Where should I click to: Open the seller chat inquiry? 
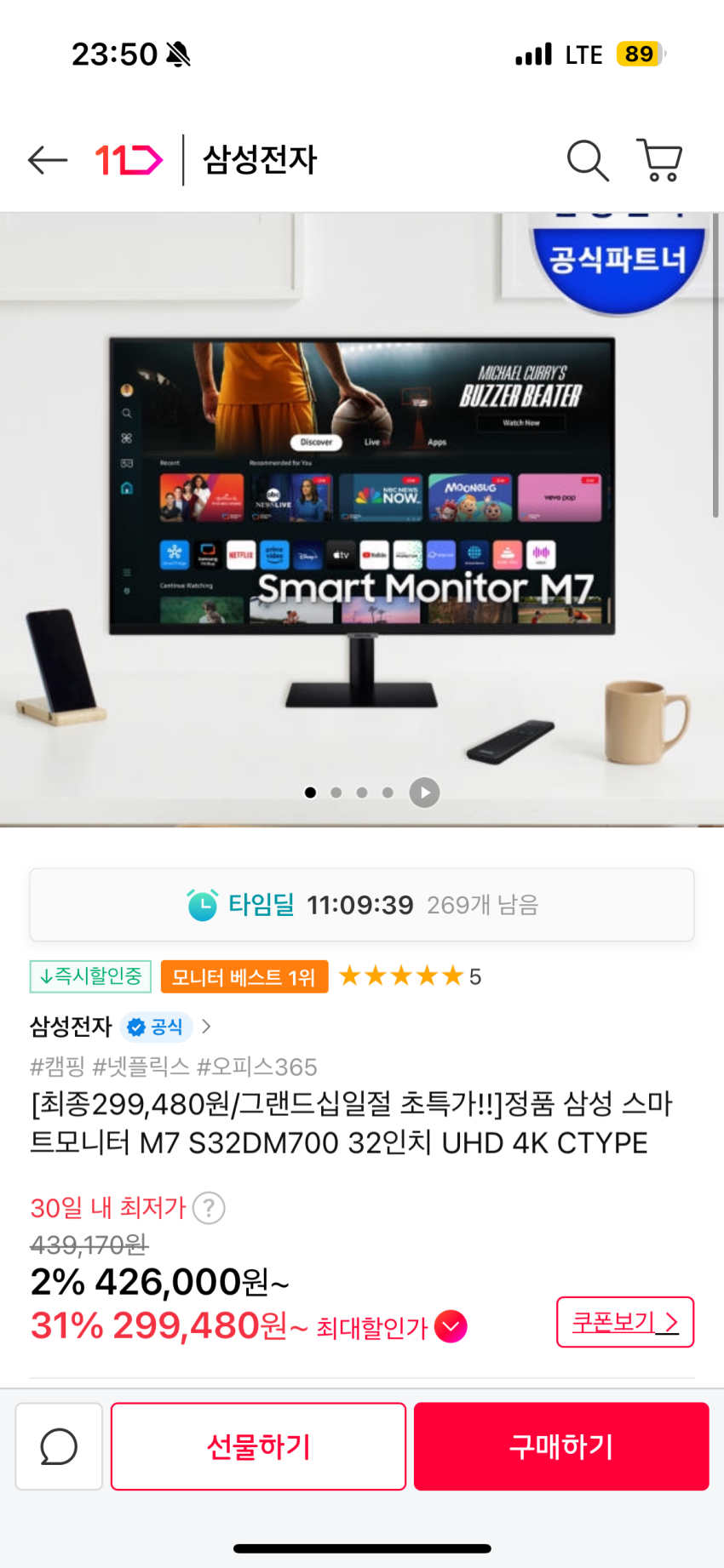[x=59, y=1446]
